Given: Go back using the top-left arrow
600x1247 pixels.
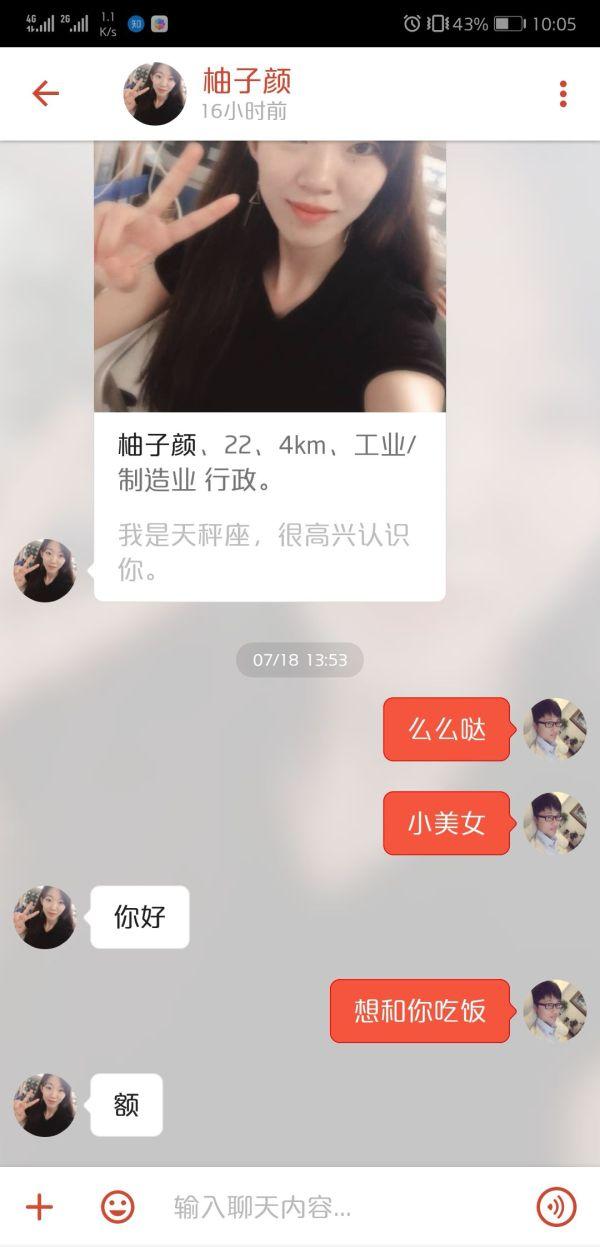Looking at the screenshot, I should (x=46, y=94).
